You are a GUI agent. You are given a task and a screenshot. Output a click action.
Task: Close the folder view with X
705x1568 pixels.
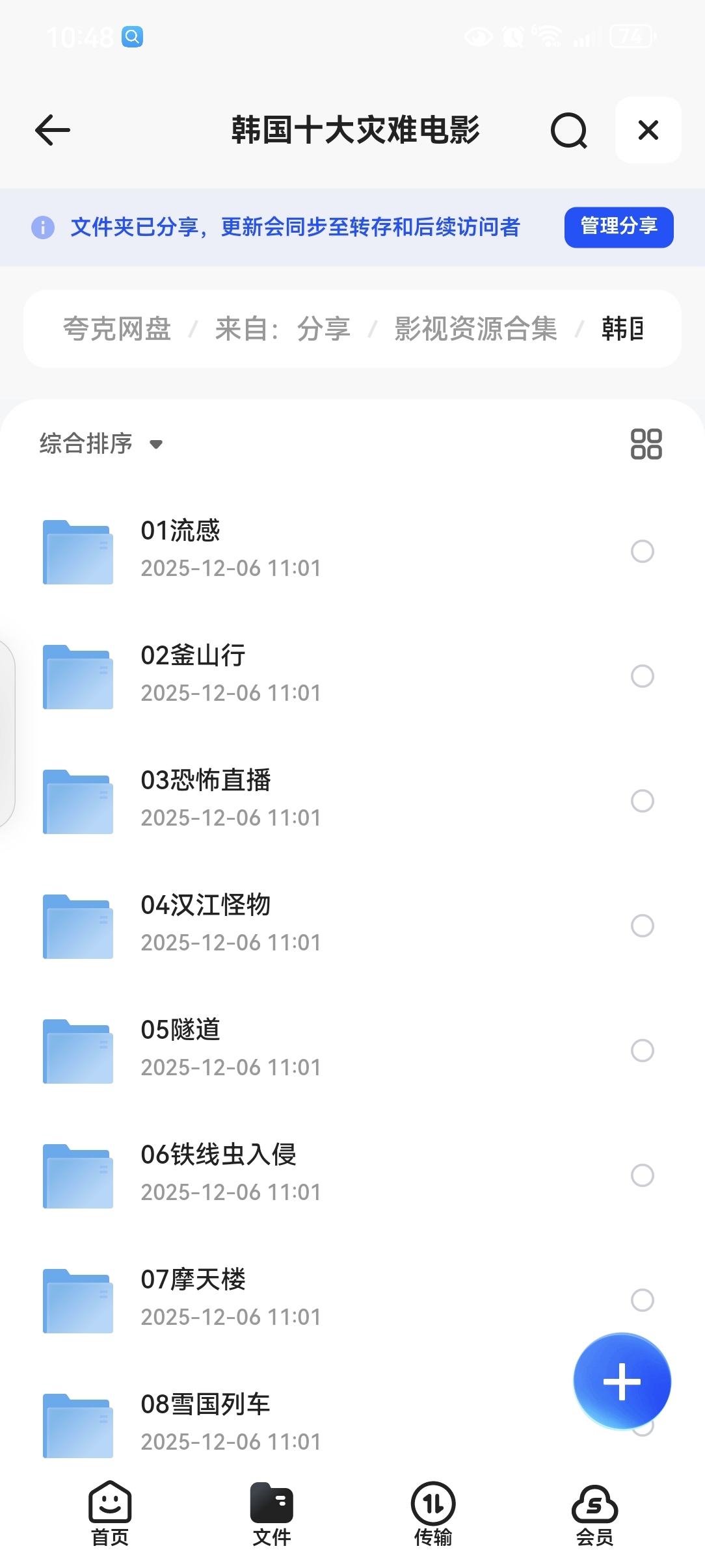(648, 130)
